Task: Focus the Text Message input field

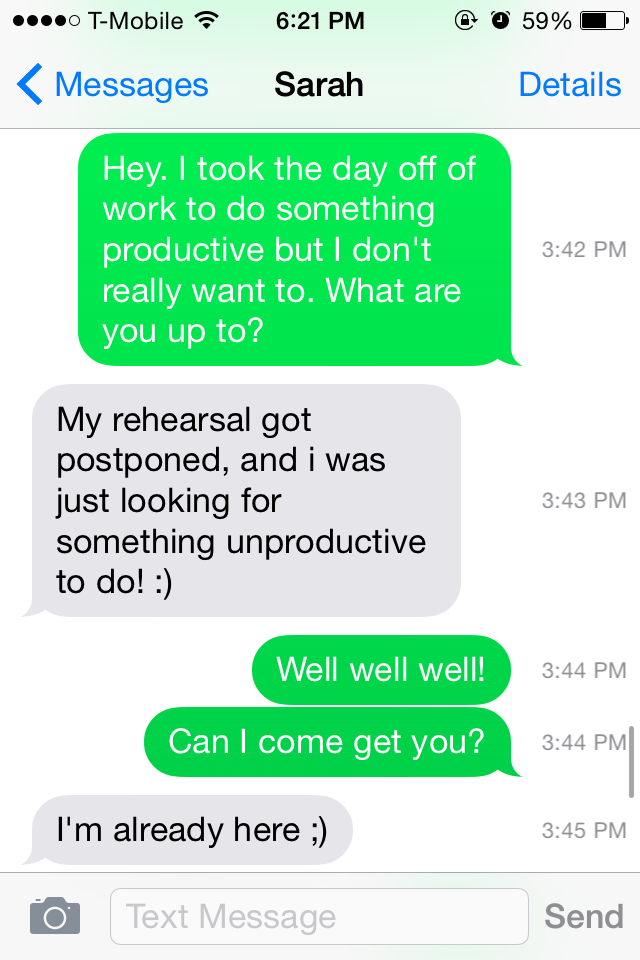Action: pos(318,916)
